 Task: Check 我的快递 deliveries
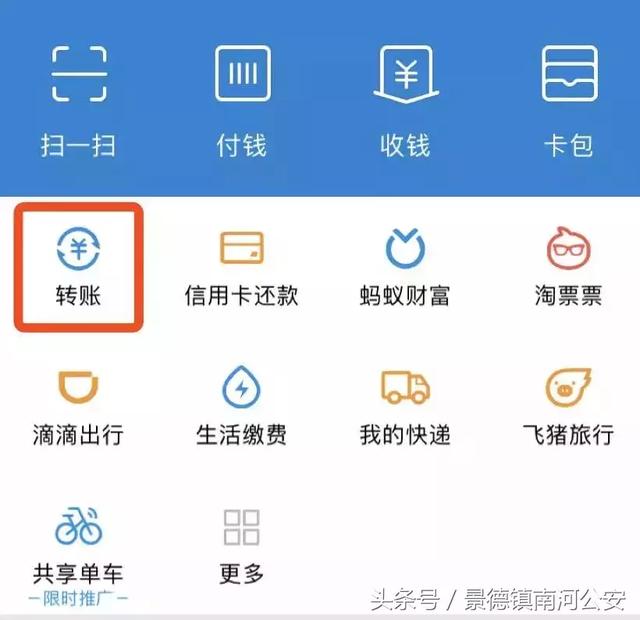[405, 405]
